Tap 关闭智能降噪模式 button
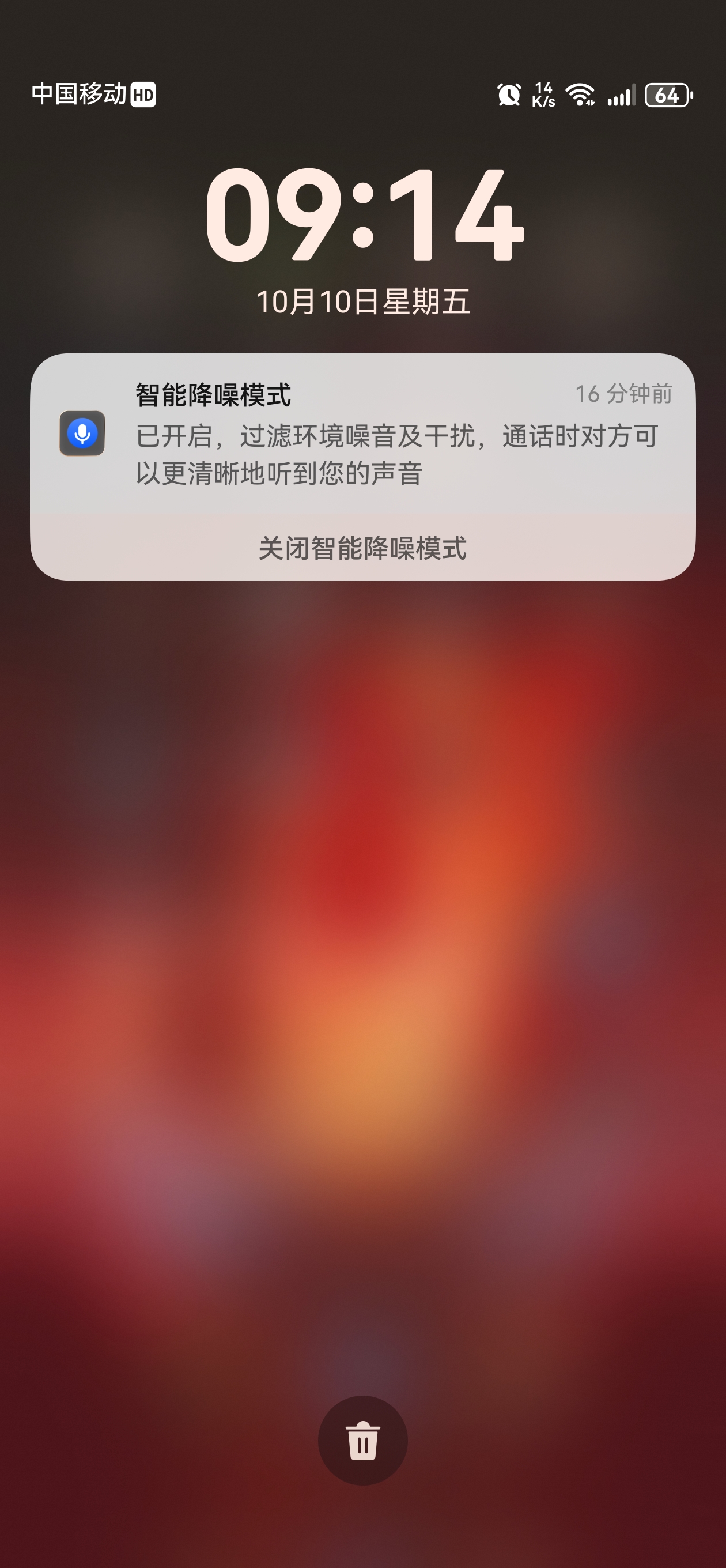The height and width of the screenshot is (1568, 726). (362, 548)
